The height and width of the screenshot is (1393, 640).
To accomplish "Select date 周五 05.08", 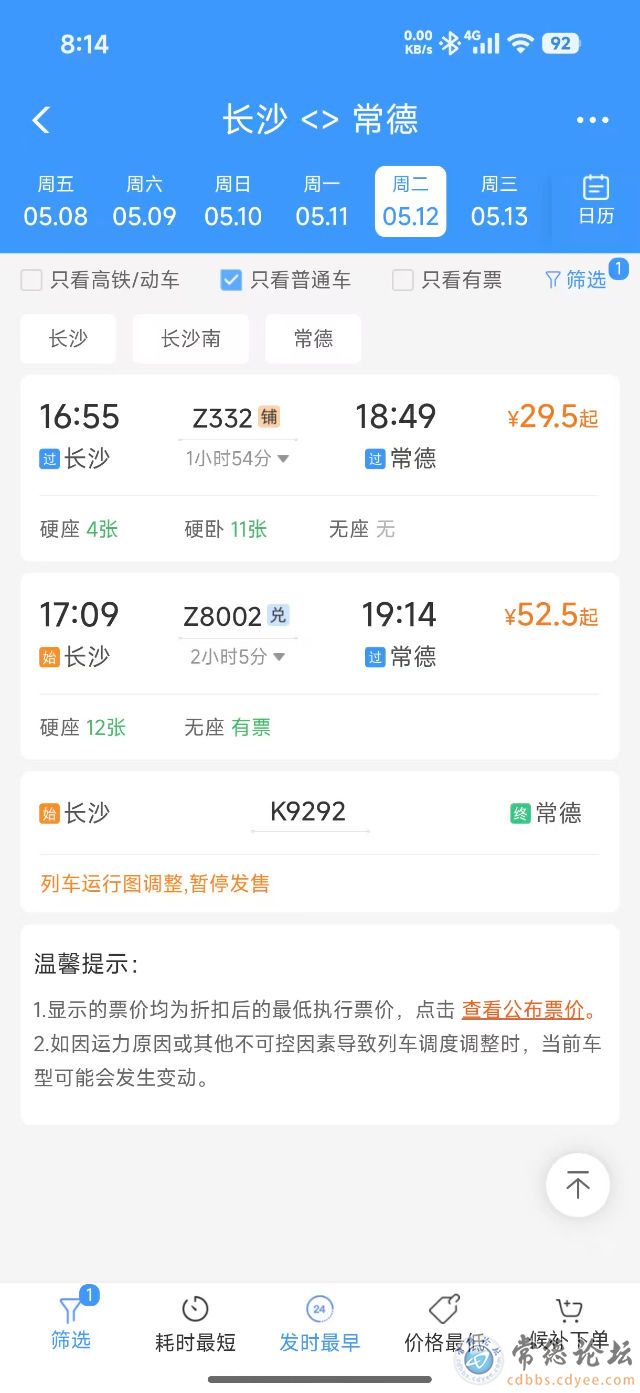I will coord(56,201).
